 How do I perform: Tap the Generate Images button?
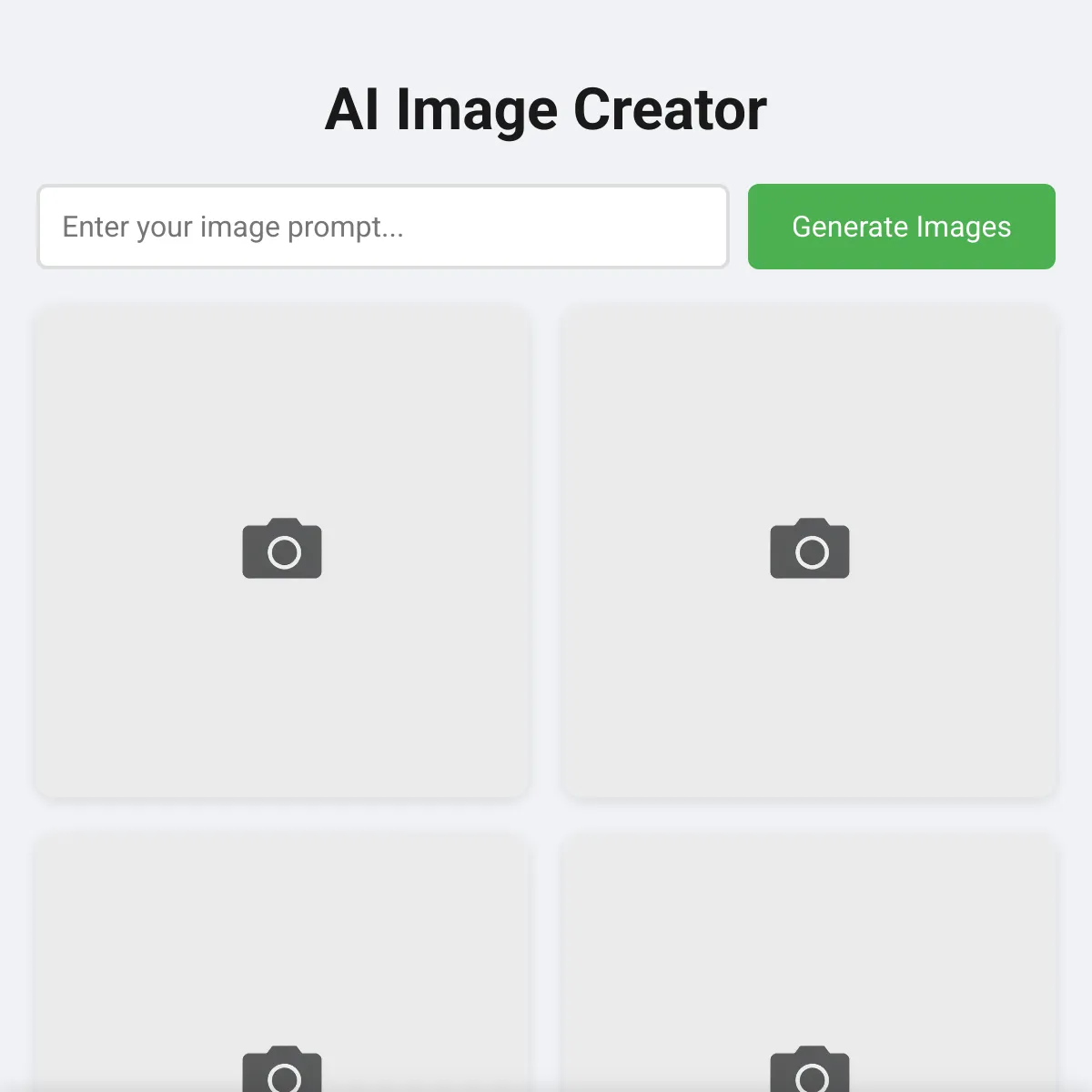tap(901, 227)
